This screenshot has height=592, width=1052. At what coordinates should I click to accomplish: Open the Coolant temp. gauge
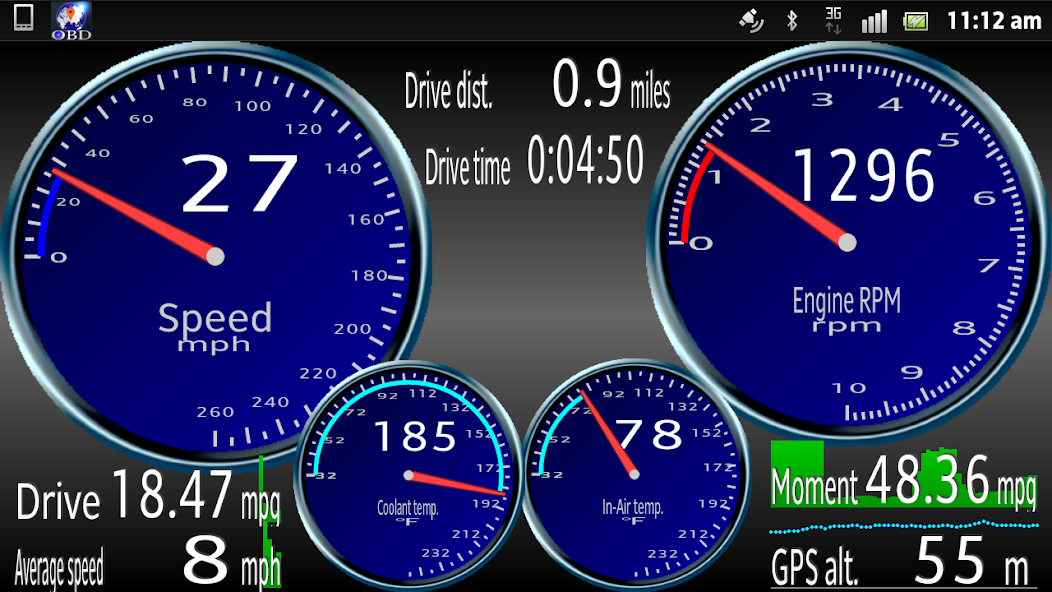coord(408,476)
